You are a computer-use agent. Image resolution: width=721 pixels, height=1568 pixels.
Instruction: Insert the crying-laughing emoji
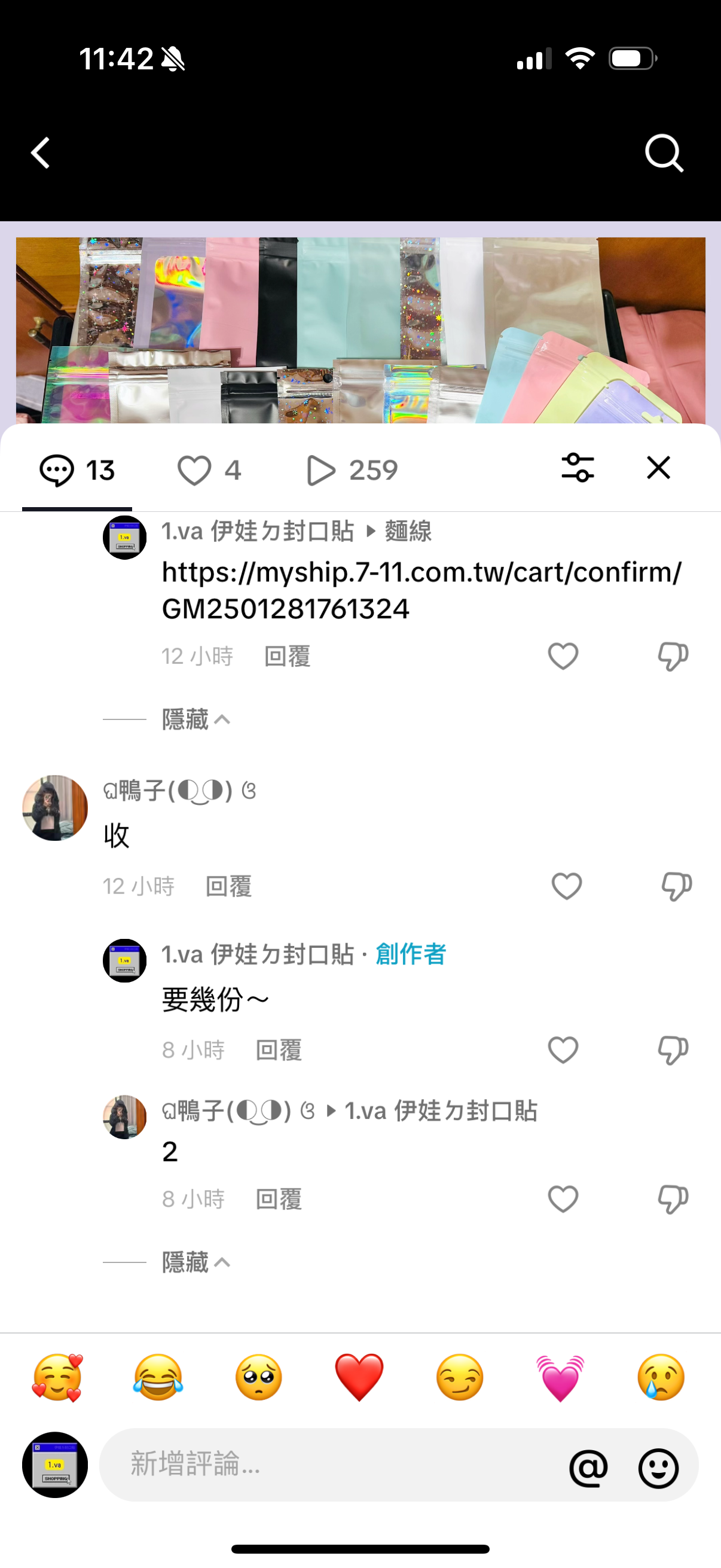coord(158,1377)
